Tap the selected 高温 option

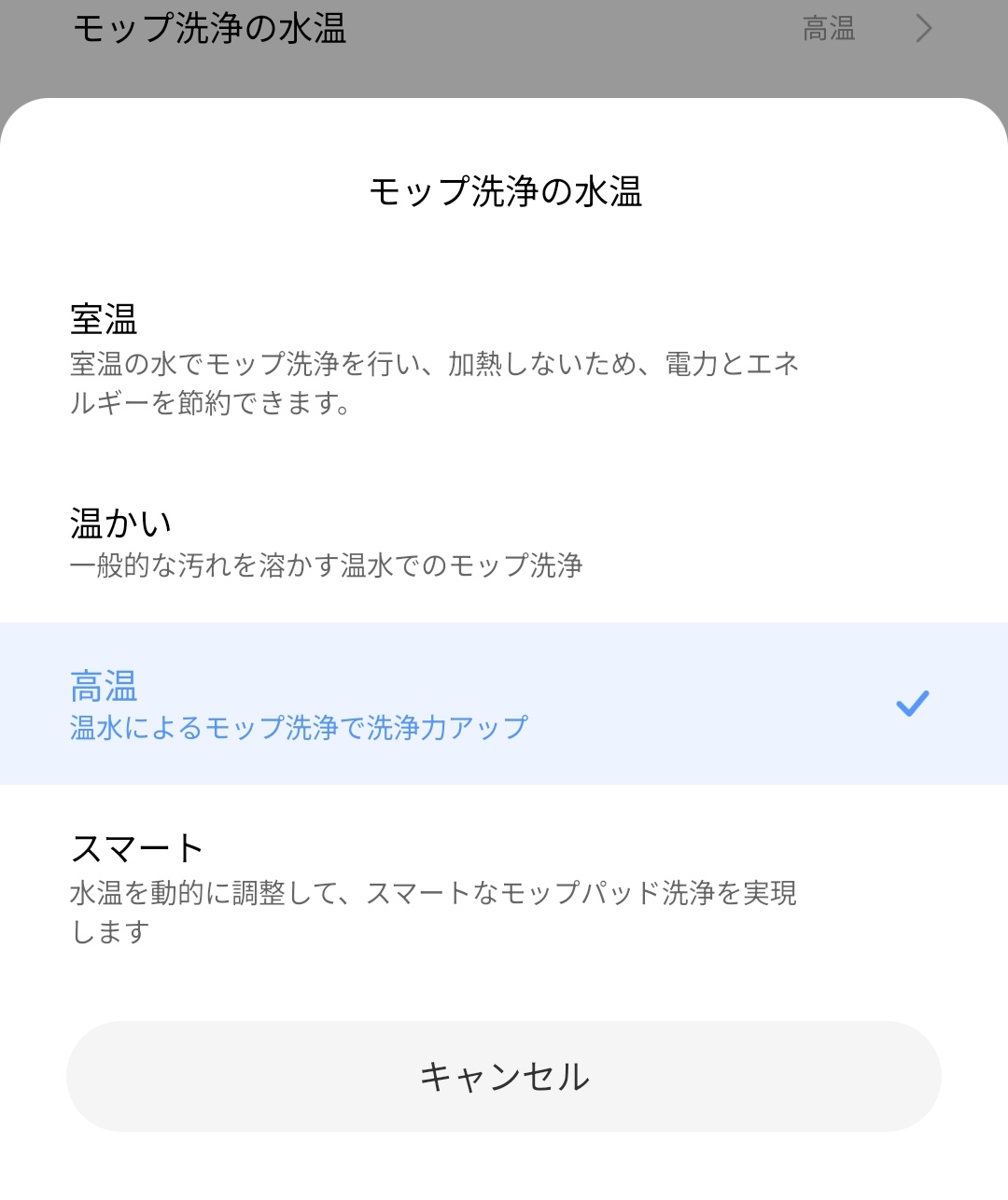pos(504,704)
